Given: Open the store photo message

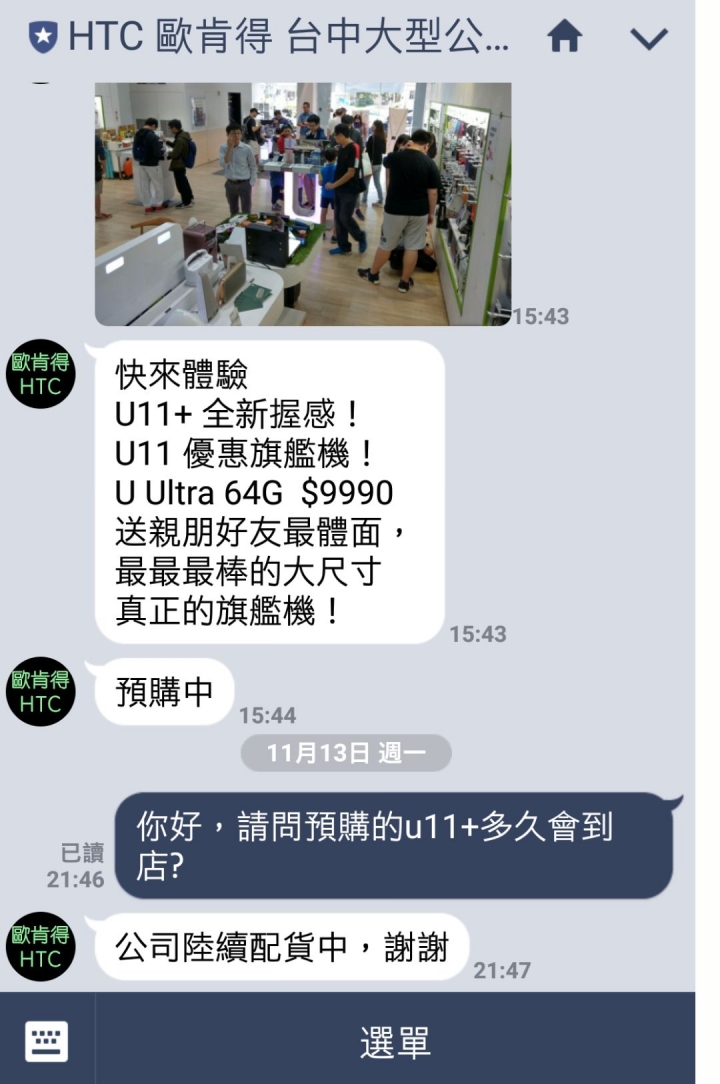Looking at the screenshot, I should tap(302, 203).
